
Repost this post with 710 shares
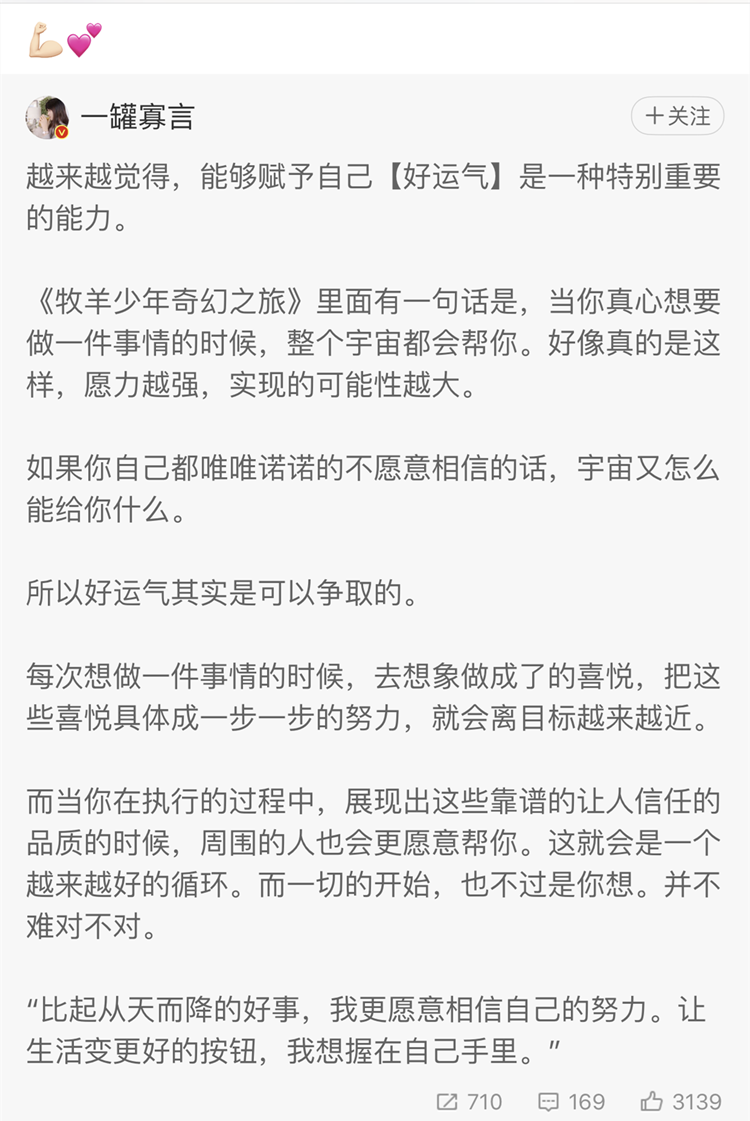[469, 1101]
